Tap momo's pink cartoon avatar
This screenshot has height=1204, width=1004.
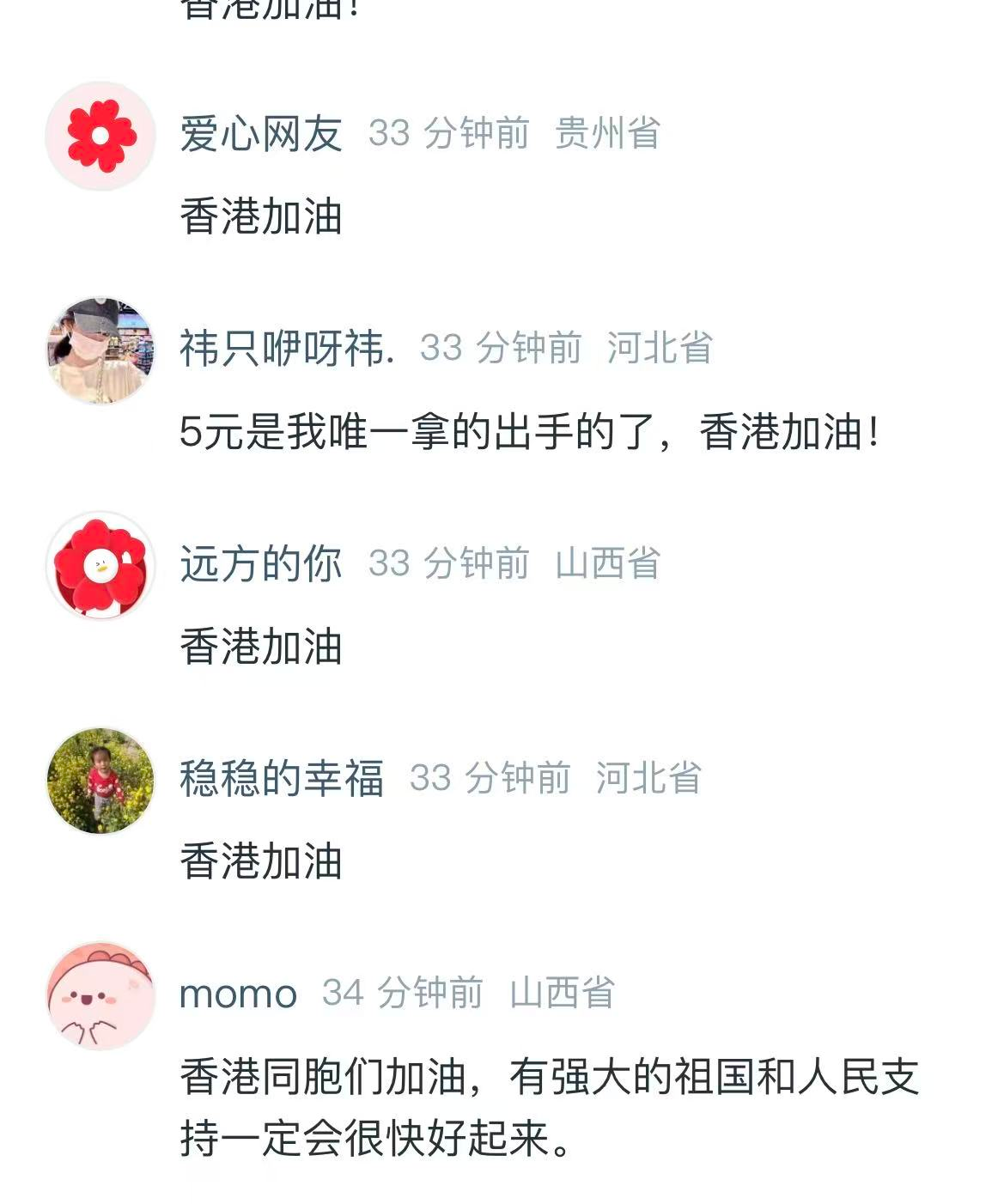click(x=100, y=995)
